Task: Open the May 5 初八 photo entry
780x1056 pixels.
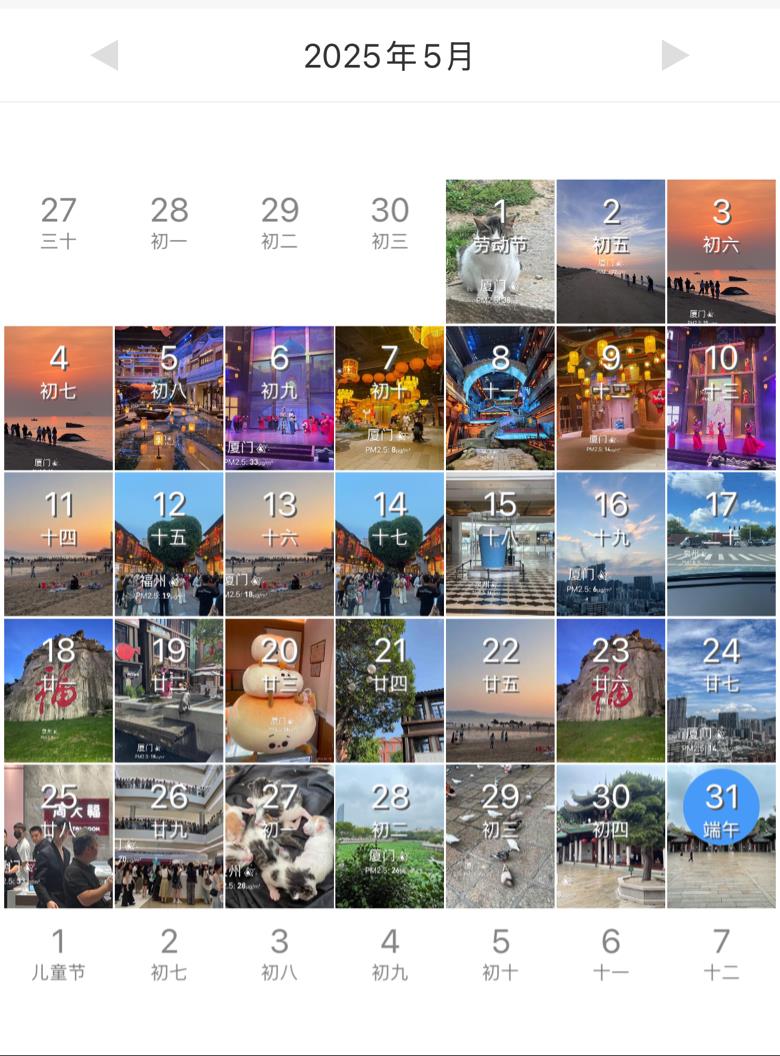Action: click(x=169, y=397)
